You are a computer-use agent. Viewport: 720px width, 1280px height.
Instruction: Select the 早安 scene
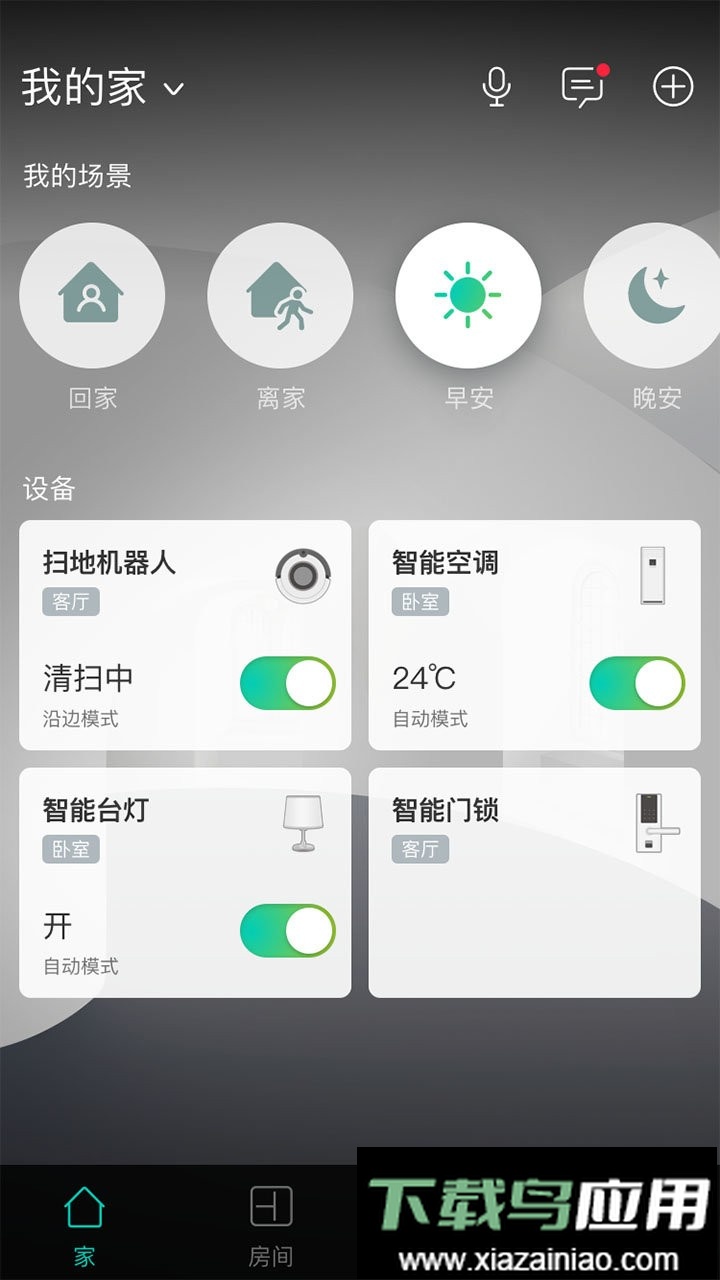468,296
